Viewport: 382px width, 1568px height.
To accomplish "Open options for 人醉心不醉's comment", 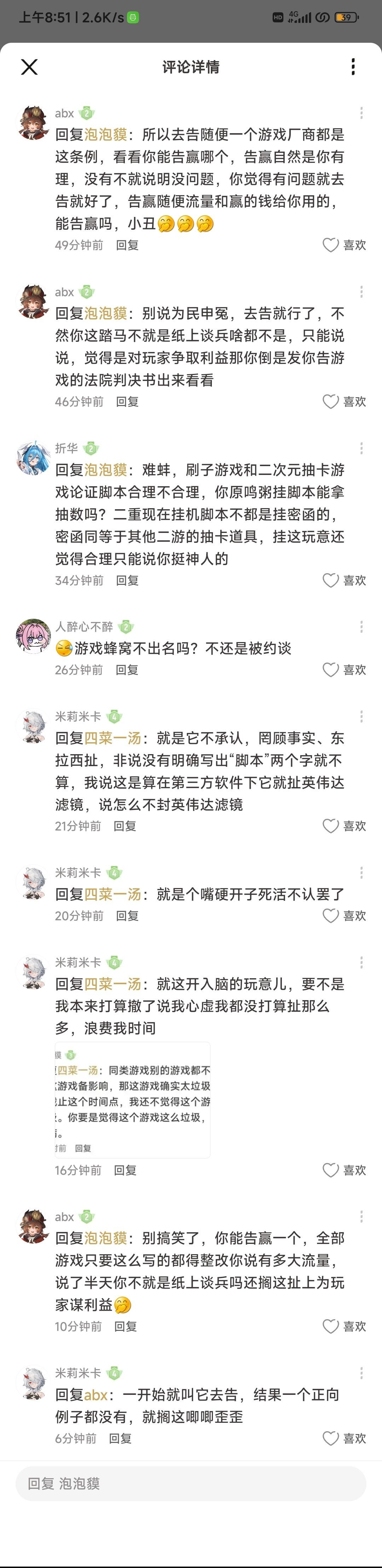I will click(361, 627).
